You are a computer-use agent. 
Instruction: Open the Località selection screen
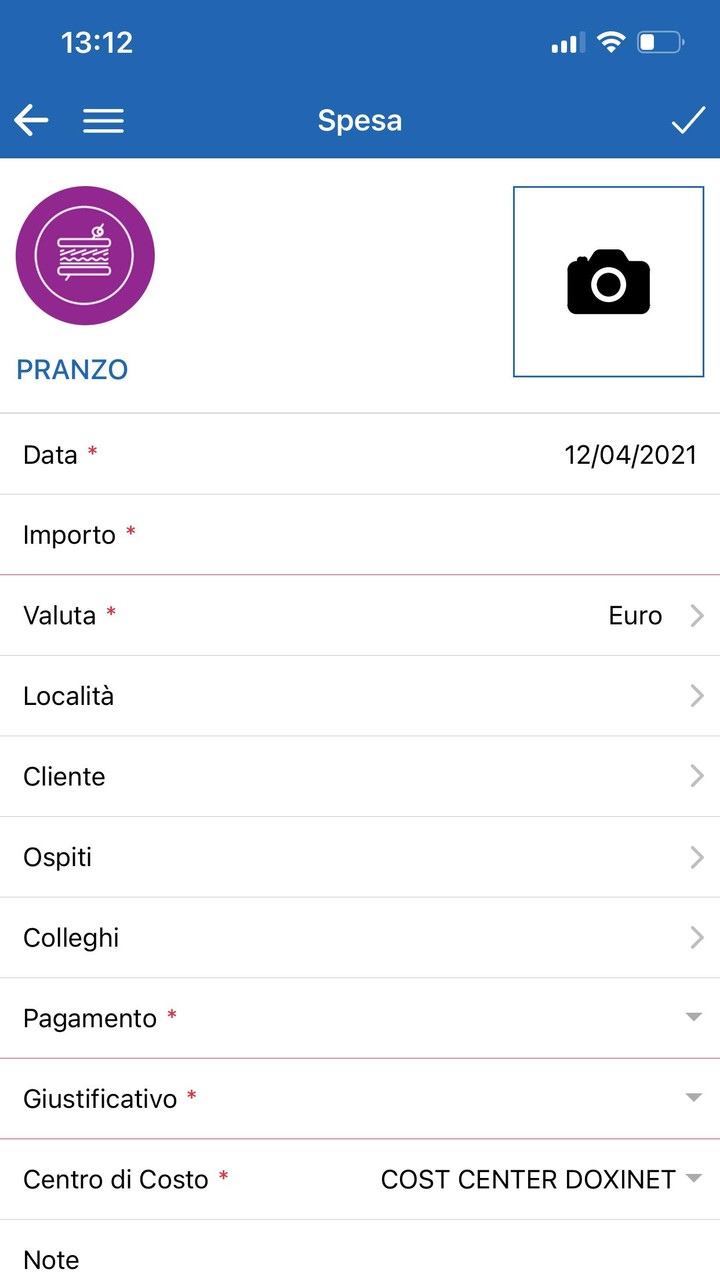tap(360, 696)
